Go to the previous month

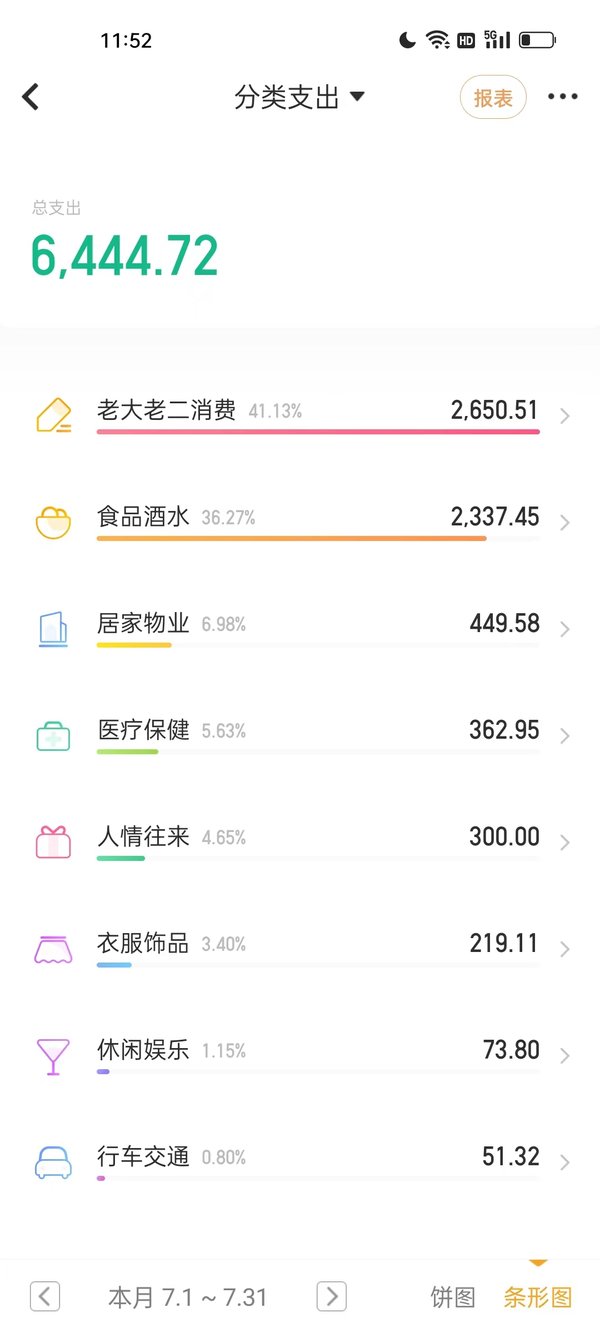pyautogui.click(x=45, y=1296)
